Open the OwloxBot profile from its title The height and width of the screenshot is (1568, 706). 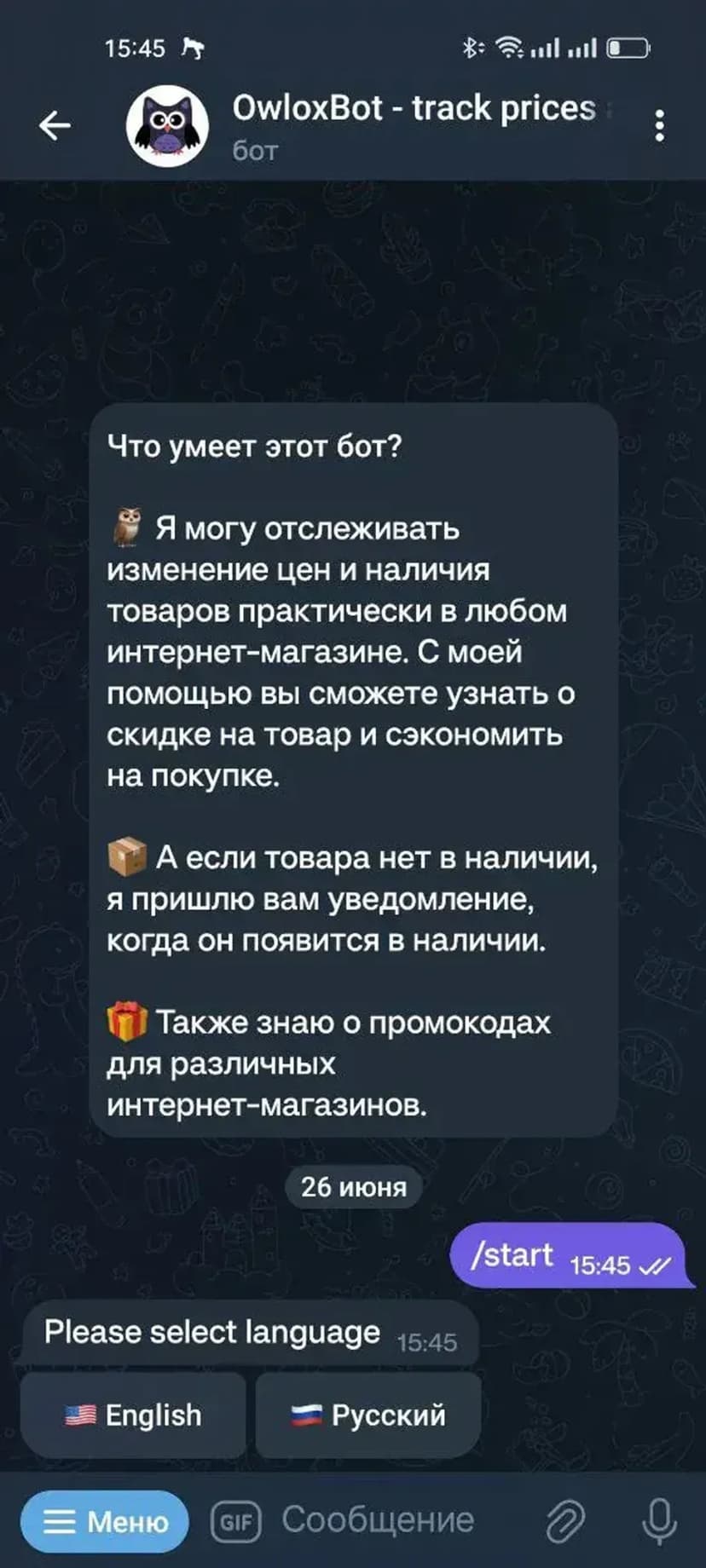coord(414,109)
